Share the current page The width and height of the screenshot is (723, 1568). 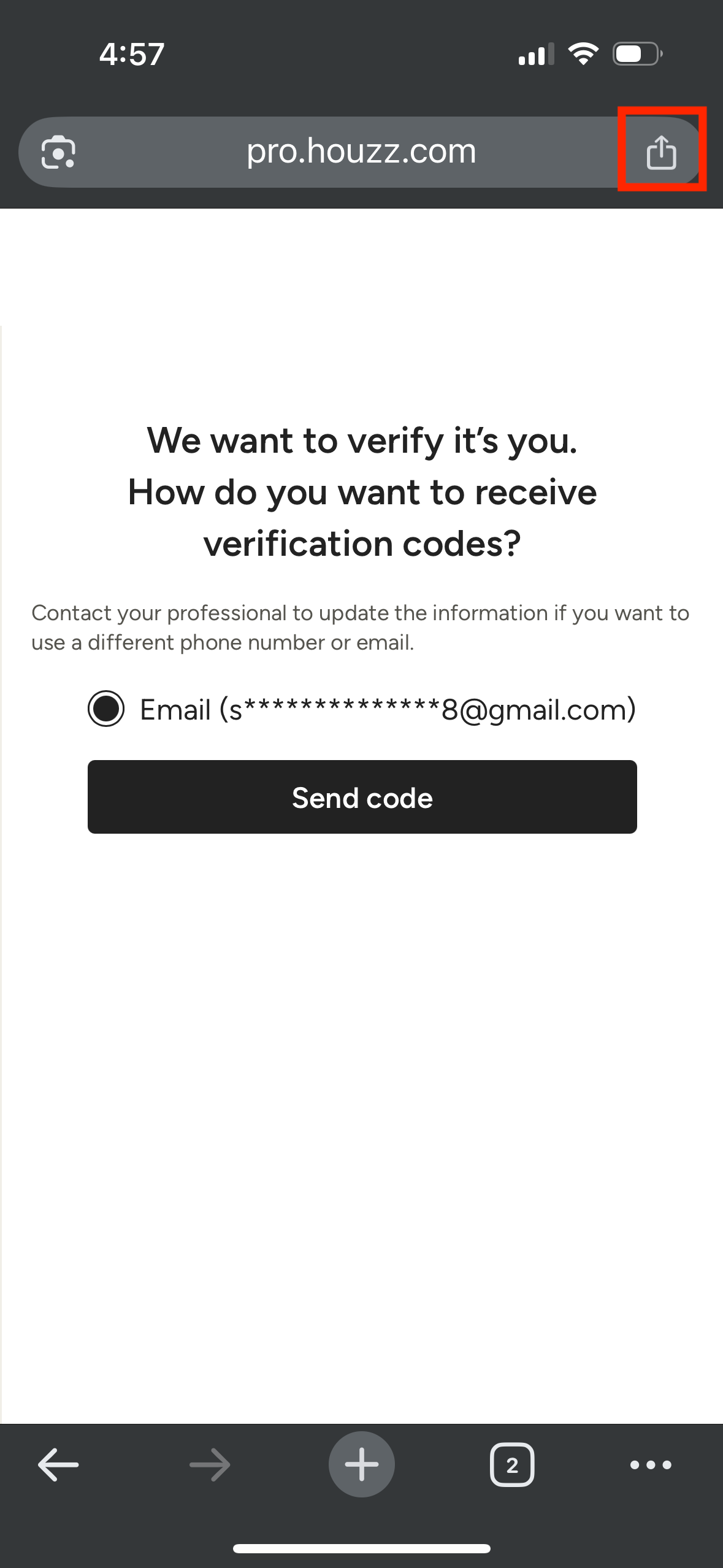tap(661, 152)
